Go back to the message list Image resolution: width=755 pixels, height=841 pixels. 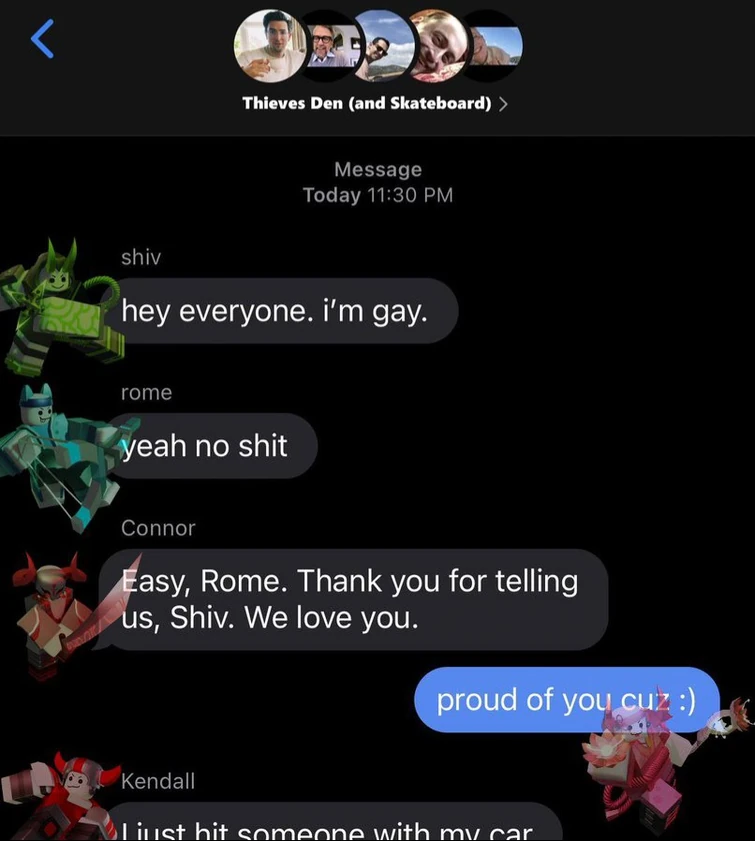coord(42,40)
